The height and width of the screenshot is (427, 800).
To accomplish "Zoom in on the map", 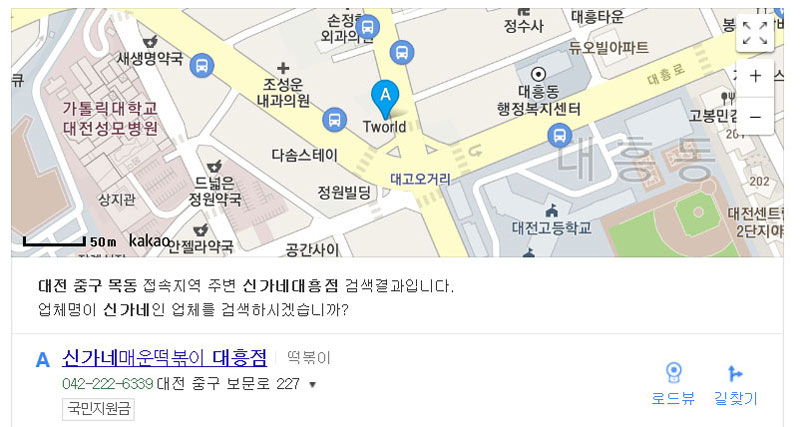I will 755,76.
